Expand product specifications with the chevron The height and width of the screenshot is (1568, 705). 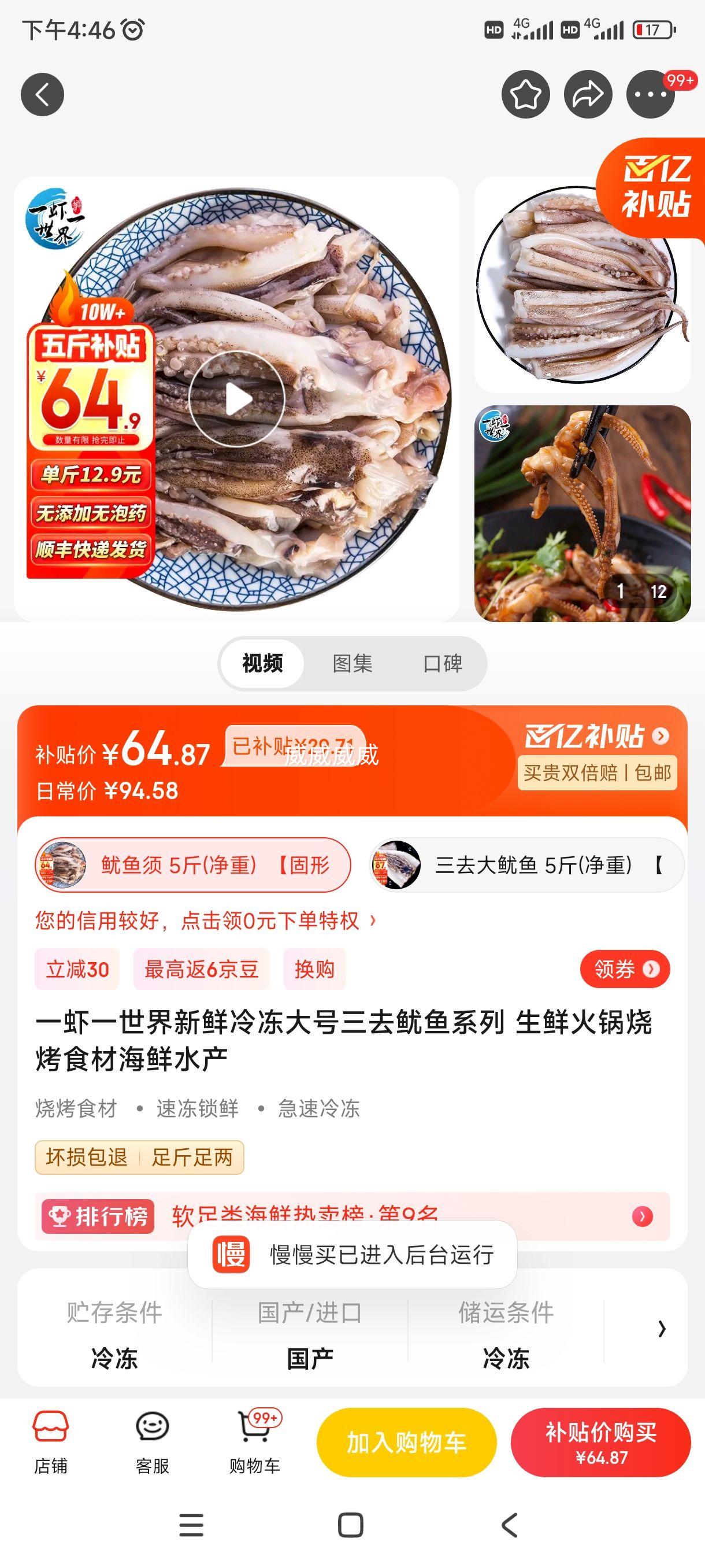pos(662,1329)
